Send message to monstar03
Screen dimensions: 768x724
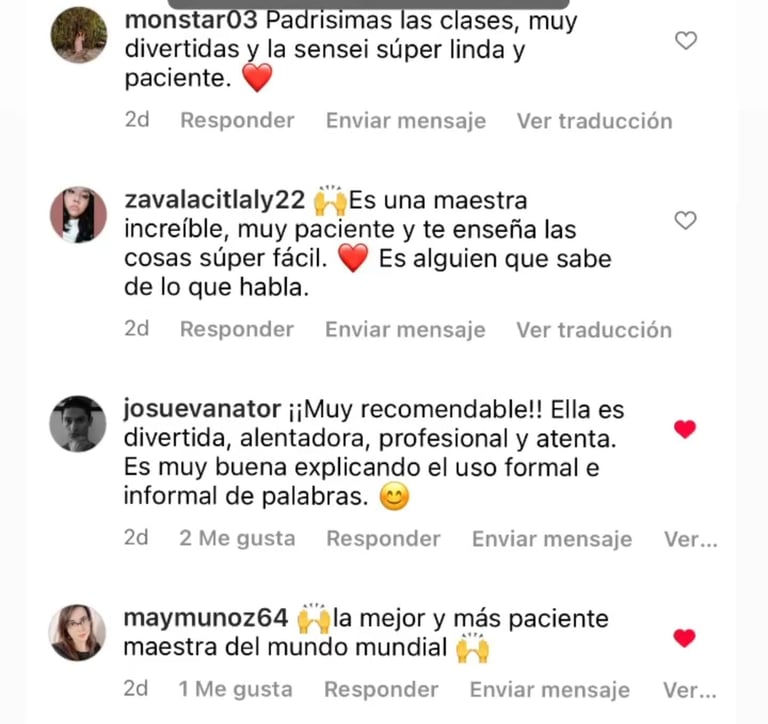click(x=405, y=121)
